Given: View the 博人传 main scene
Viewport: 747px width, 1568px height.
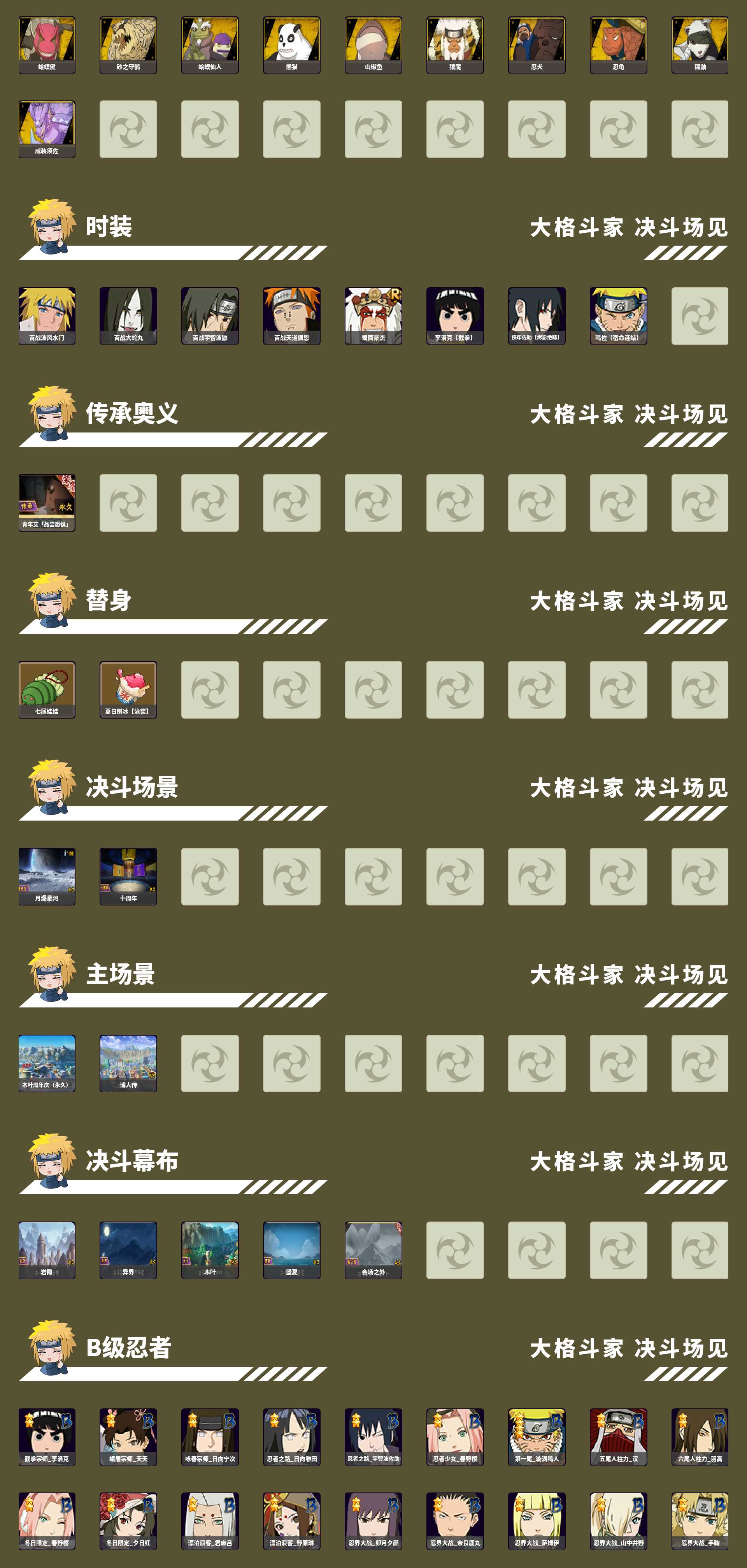Looking at the screenshot, I should tap(129, 1062).
